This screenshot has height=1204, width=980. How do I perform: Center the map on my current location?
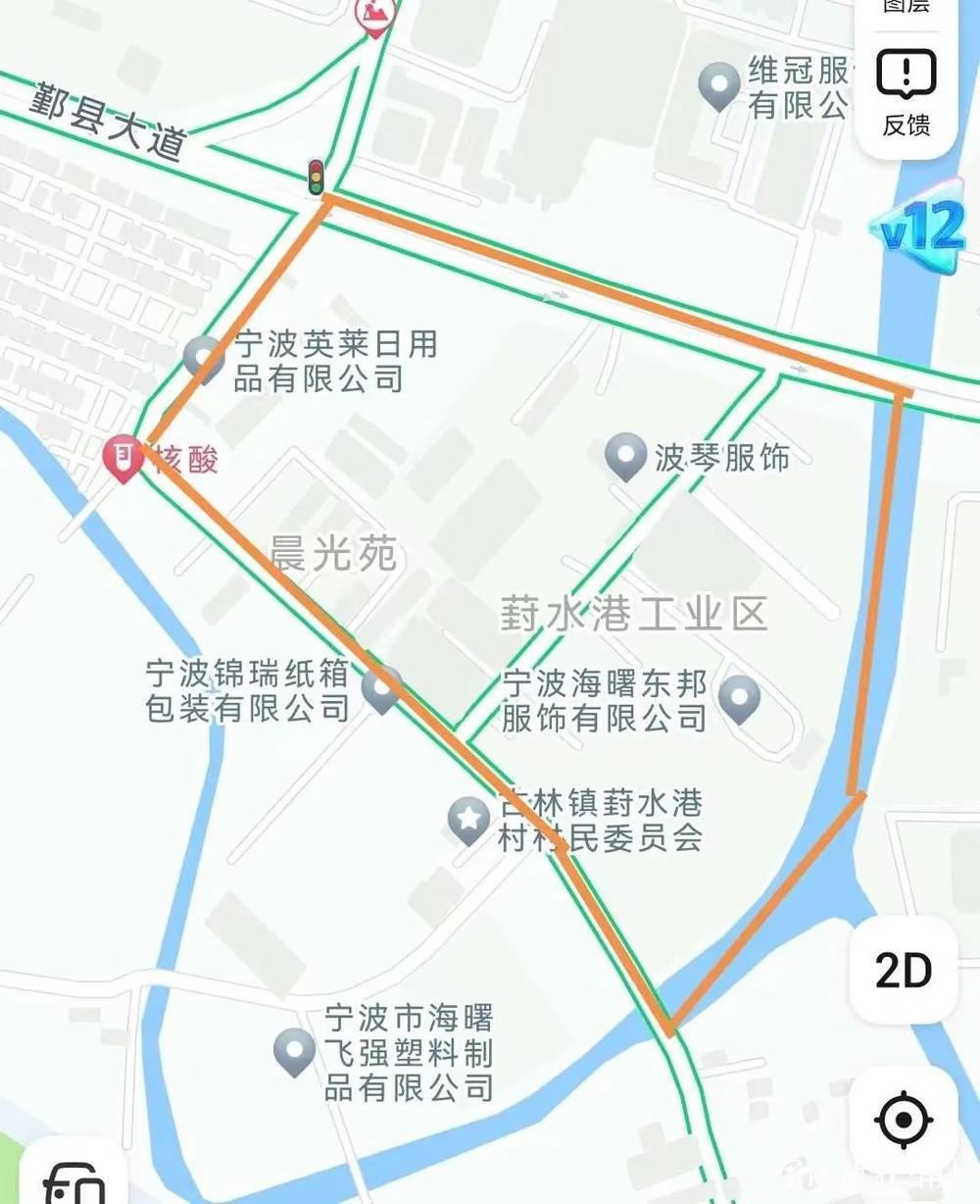[903, 1119]
